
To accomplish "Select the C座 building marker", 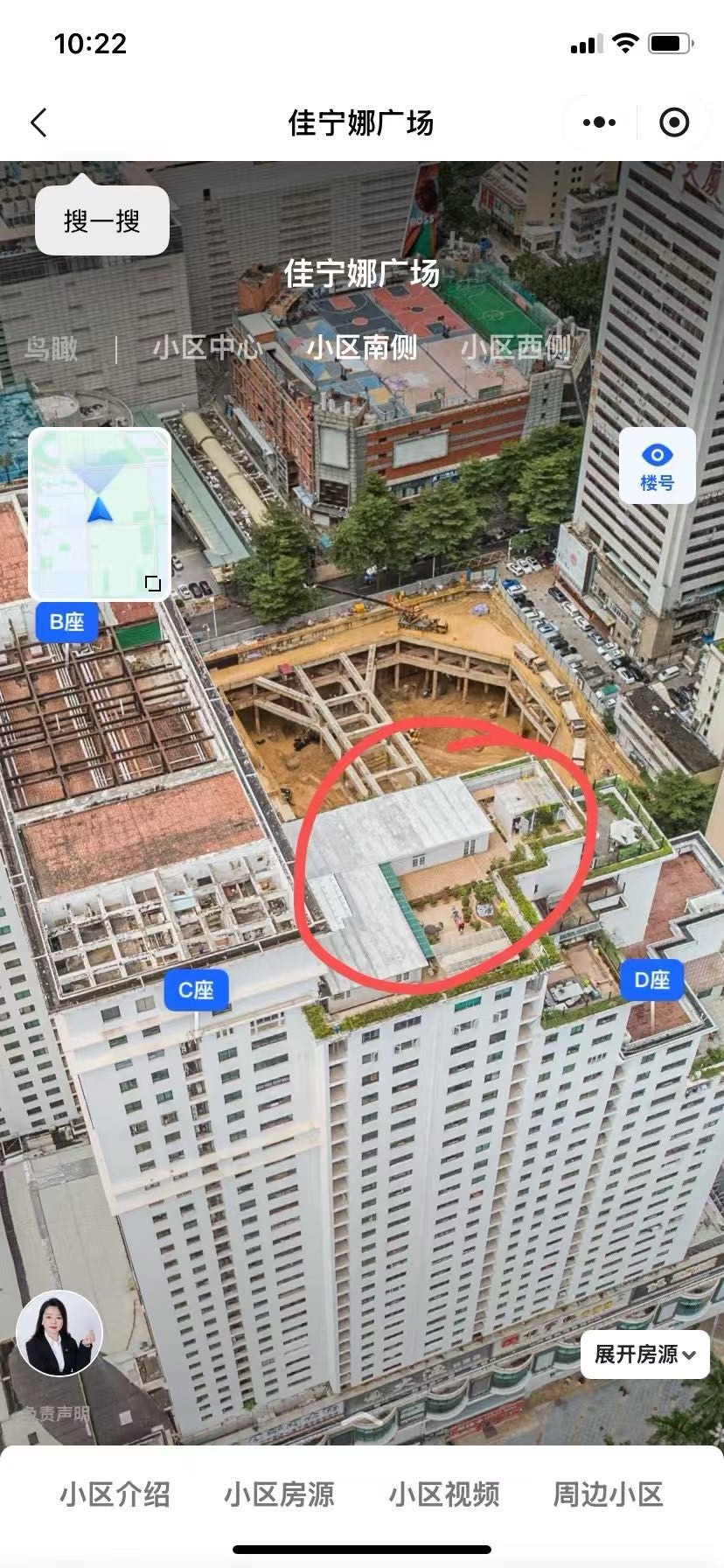I will pyautogui.click(x=196, y=990).
